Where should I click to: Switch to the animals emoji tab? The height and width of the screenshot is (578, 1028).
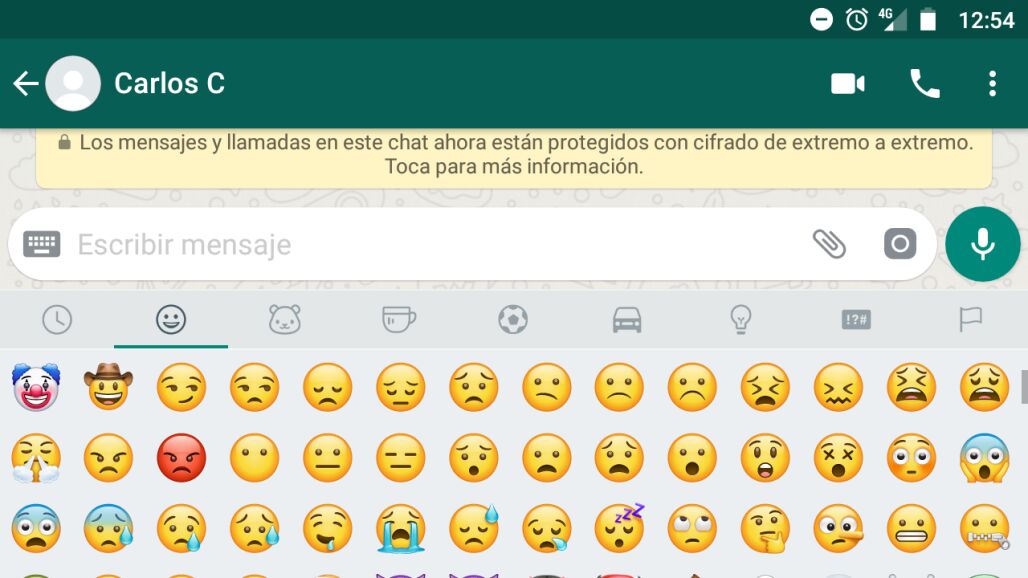tap(285, 320)
